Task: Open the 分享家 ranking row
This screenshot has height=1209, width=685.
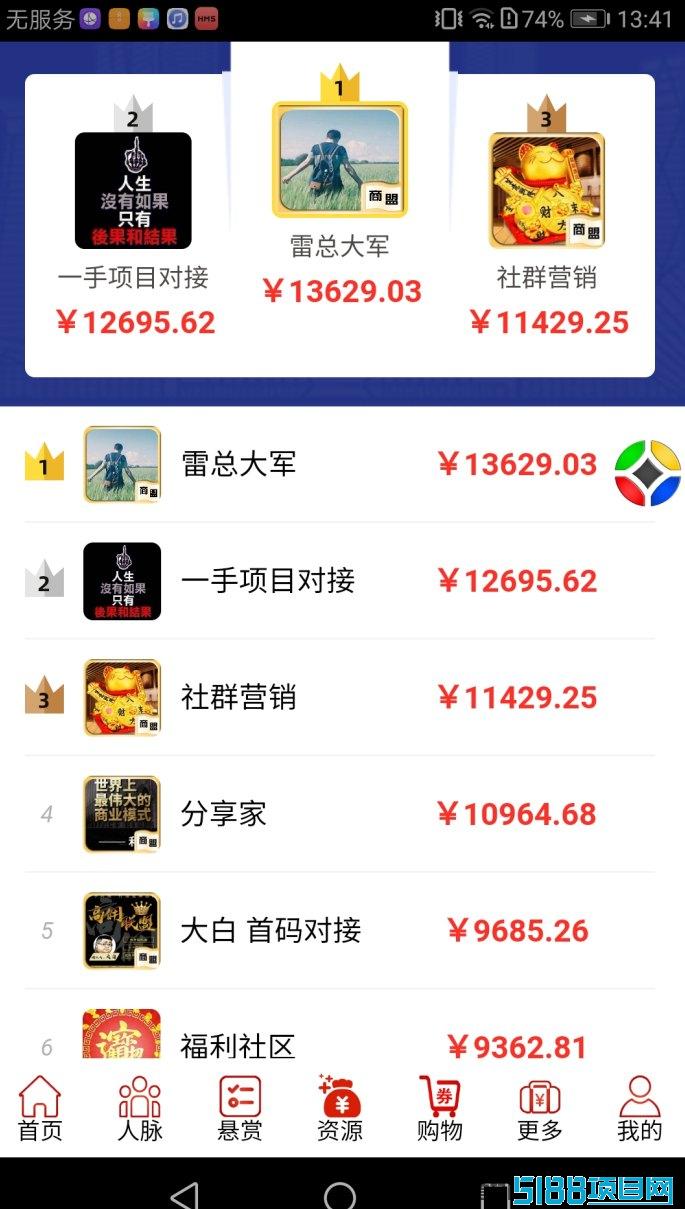Action: pos(340,814)
